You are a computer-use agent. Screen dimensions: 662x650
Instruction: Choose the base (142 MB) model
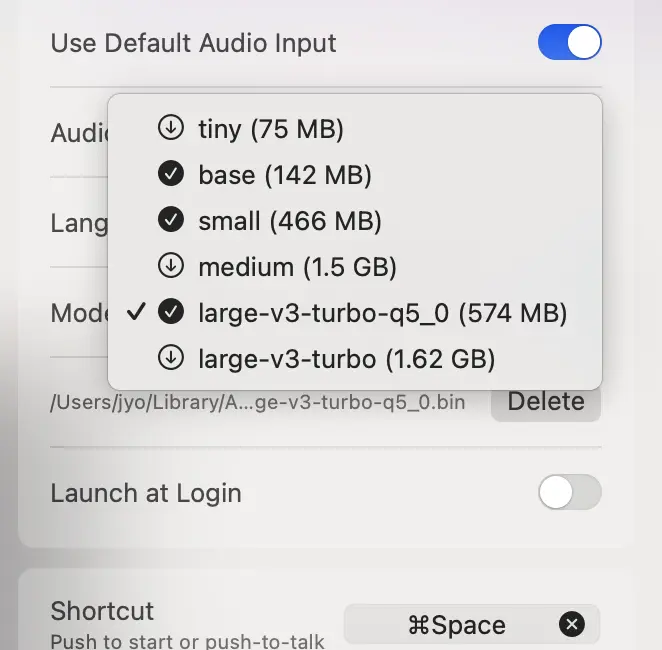tap(284, 175)
